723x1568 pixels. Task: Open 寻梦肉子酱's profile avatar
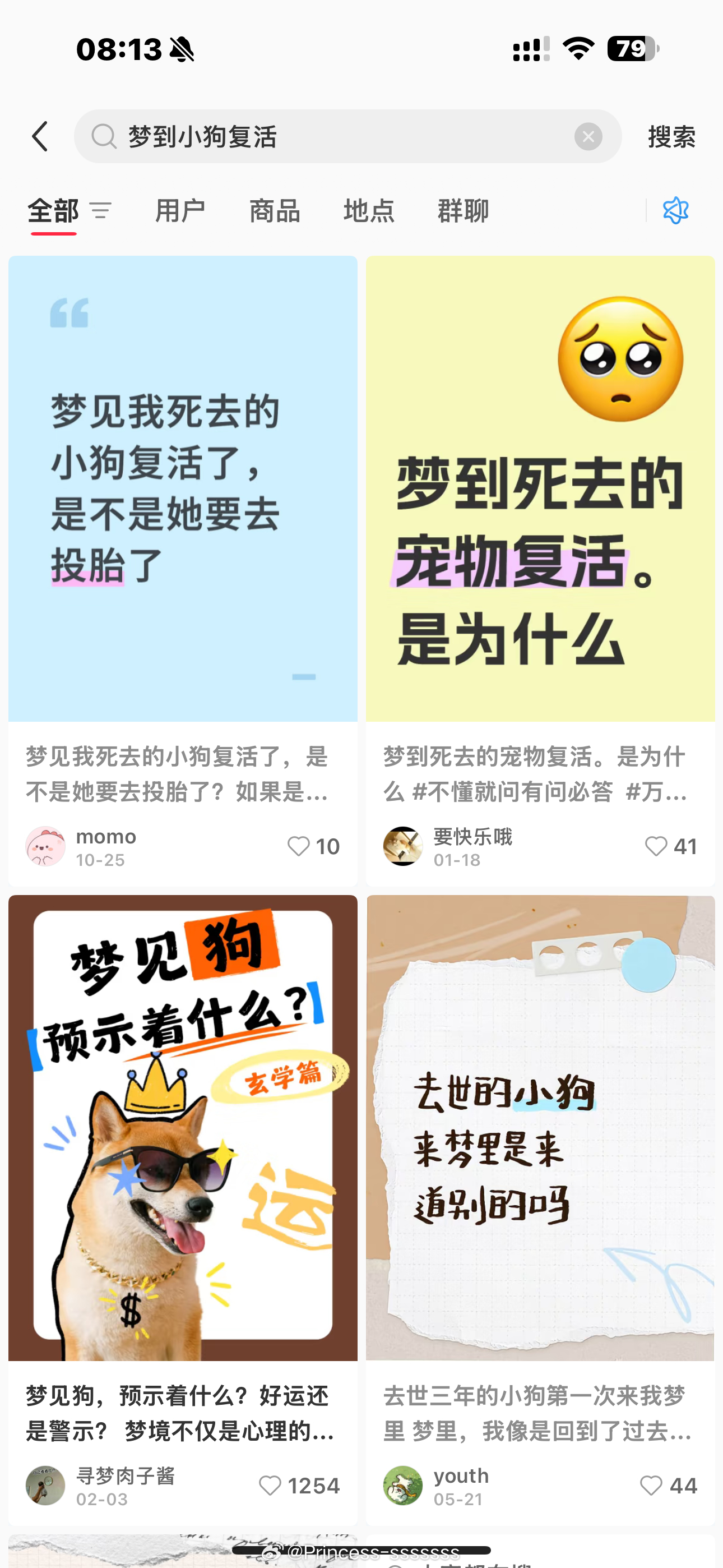click(45, 1485)
